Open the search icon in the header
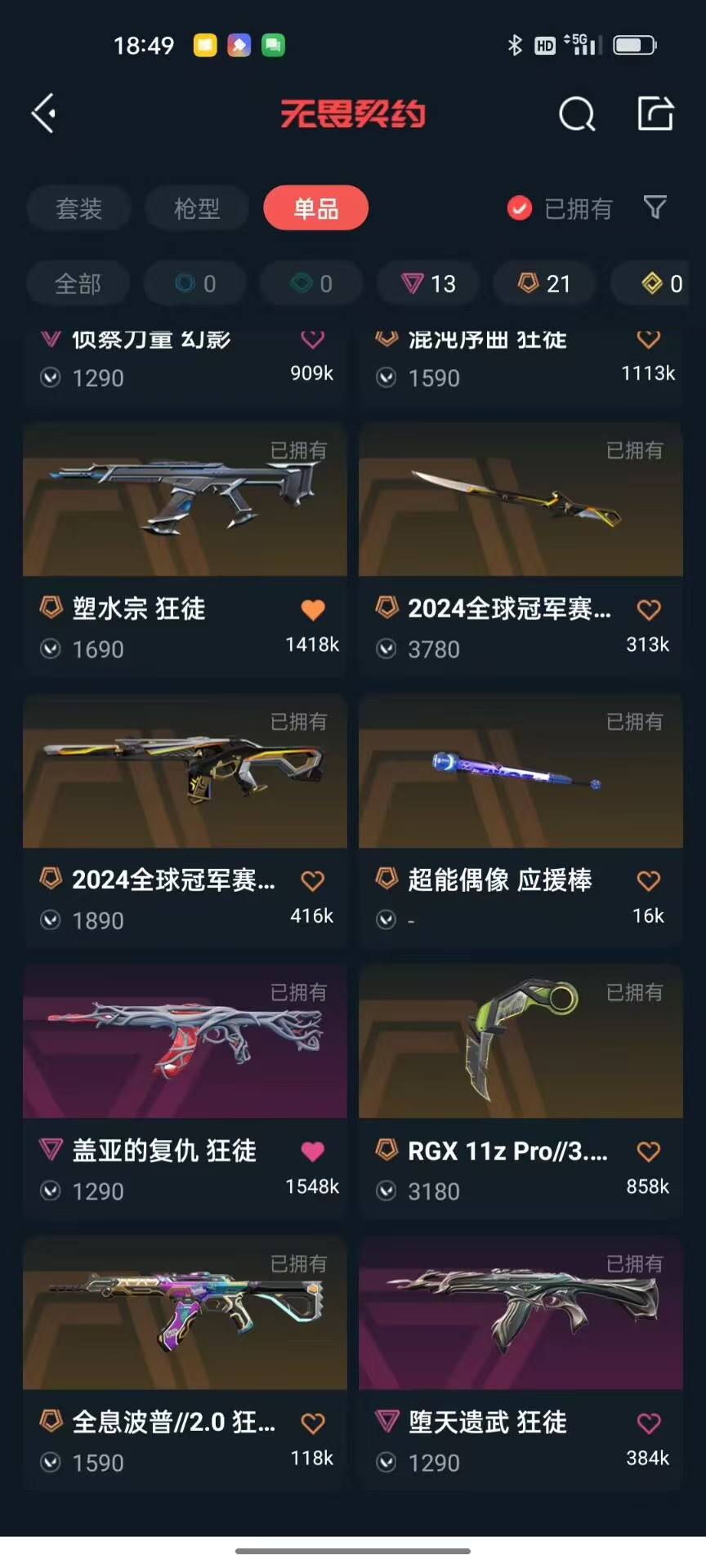Viewport: 706px width, 1568px height. click(x=577, y=114)
